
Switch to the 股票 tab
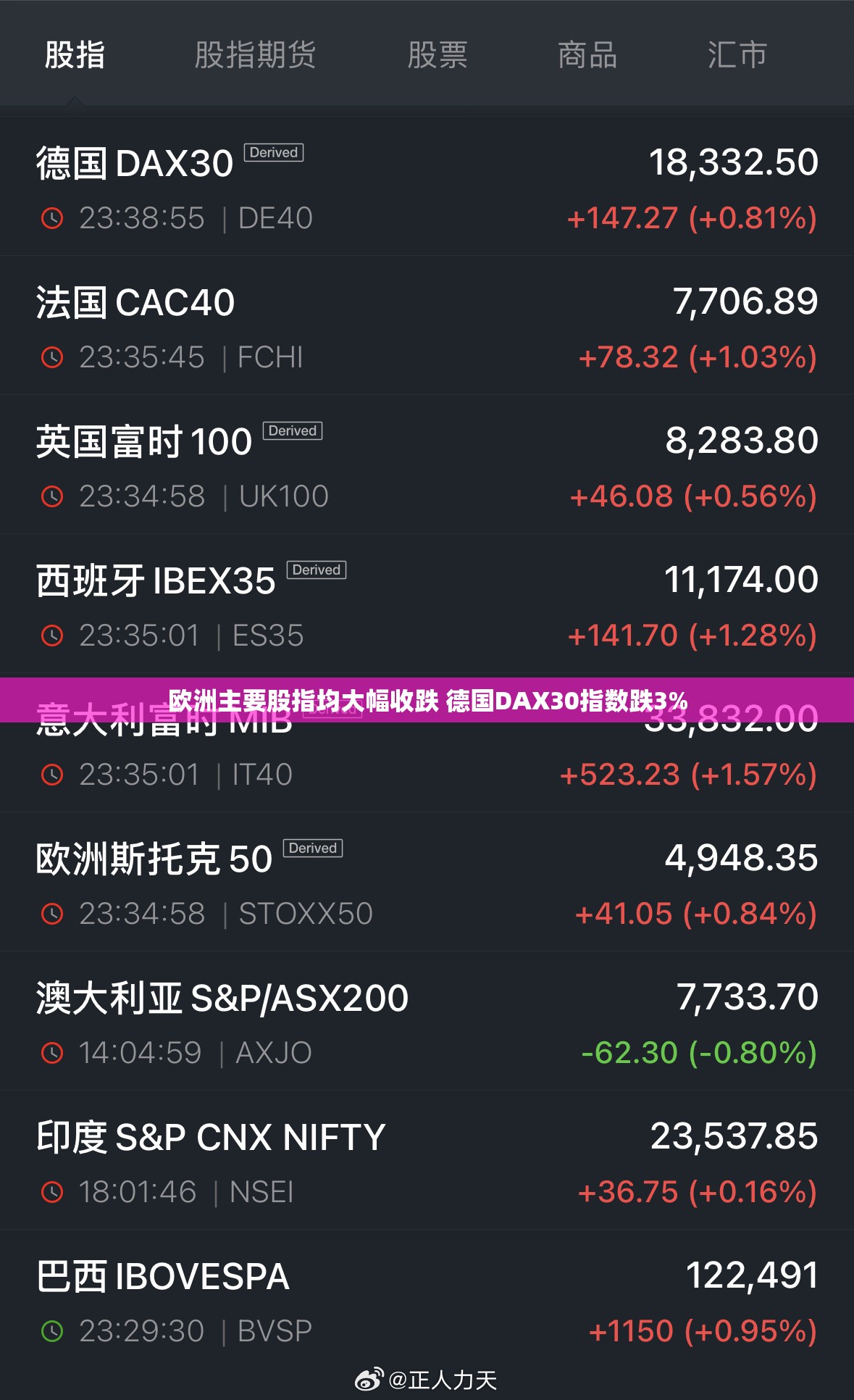pos(438,55)
